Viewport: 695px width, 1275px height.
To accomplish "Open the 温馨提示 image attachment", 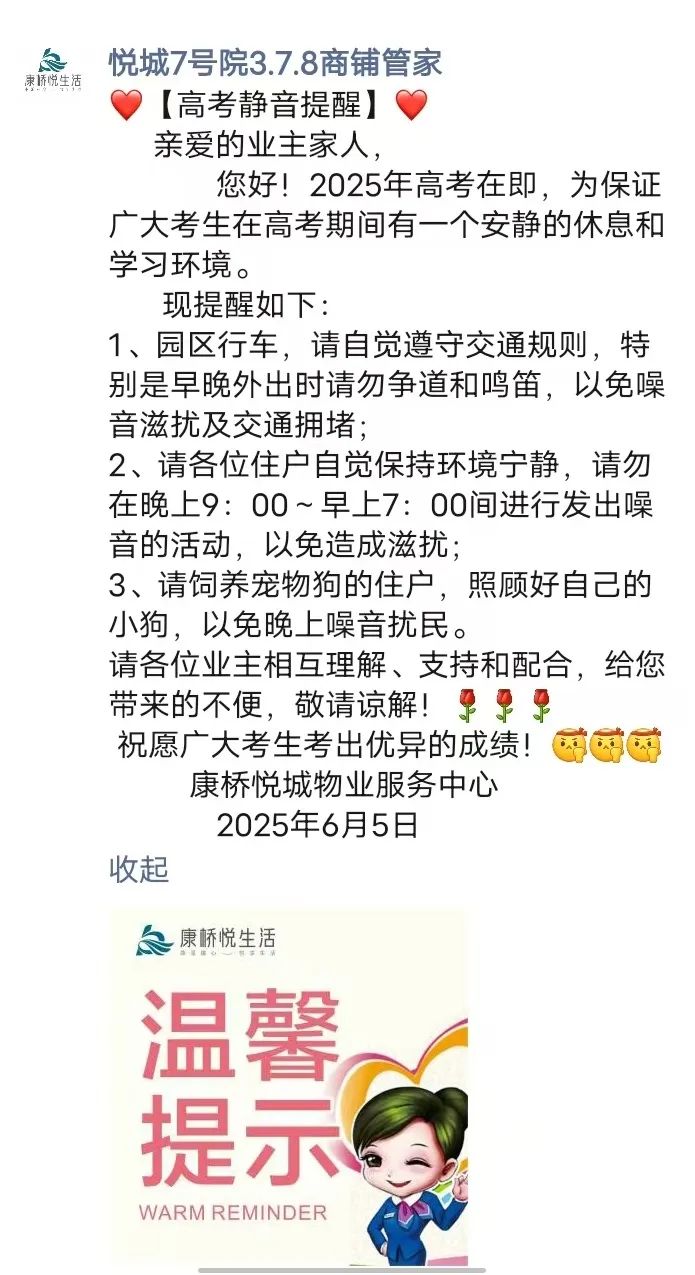I will click(x=288, y=1085).
